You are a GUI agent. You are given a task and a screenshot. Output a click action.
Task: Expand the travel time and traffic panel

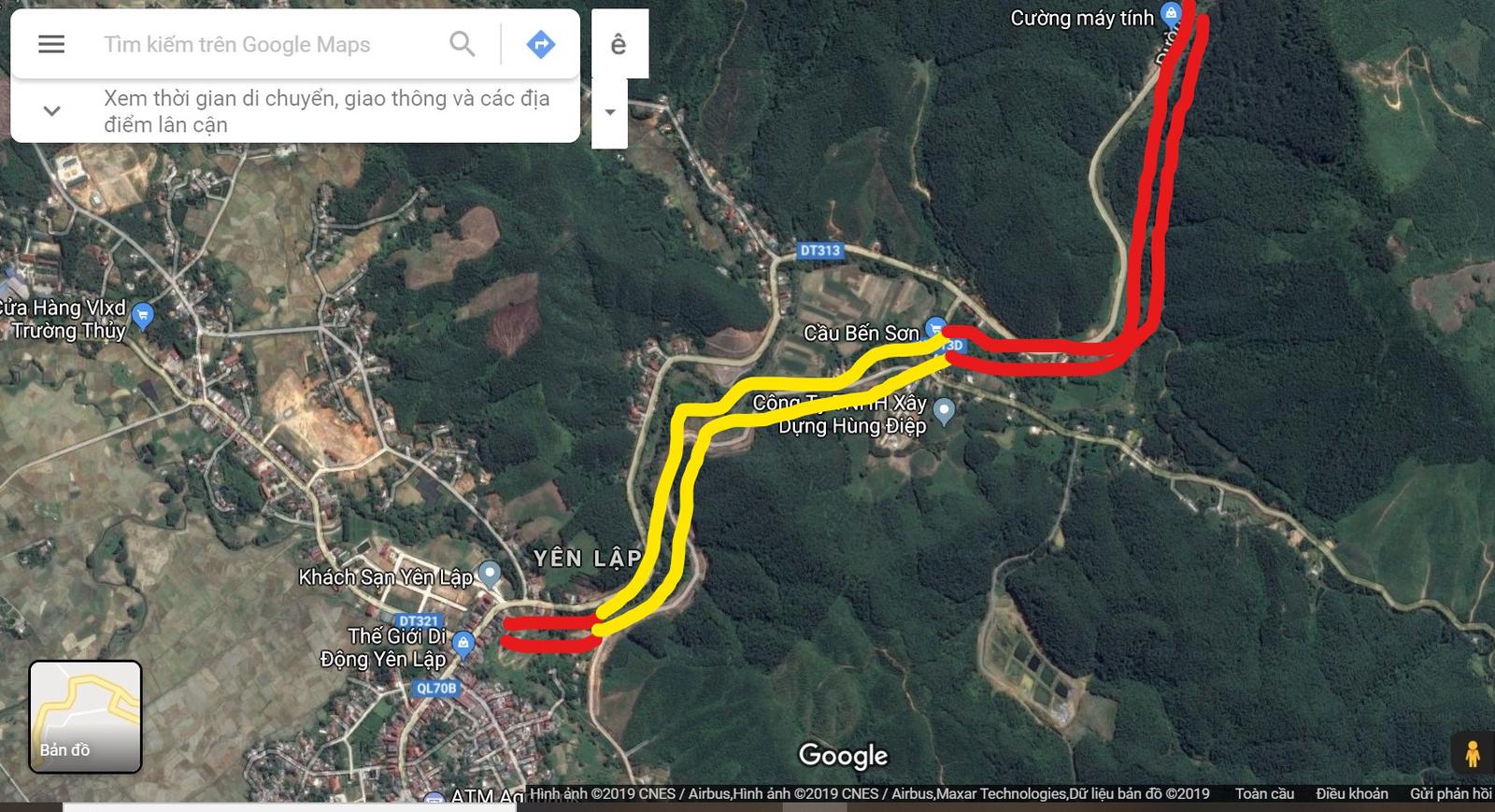52,111
